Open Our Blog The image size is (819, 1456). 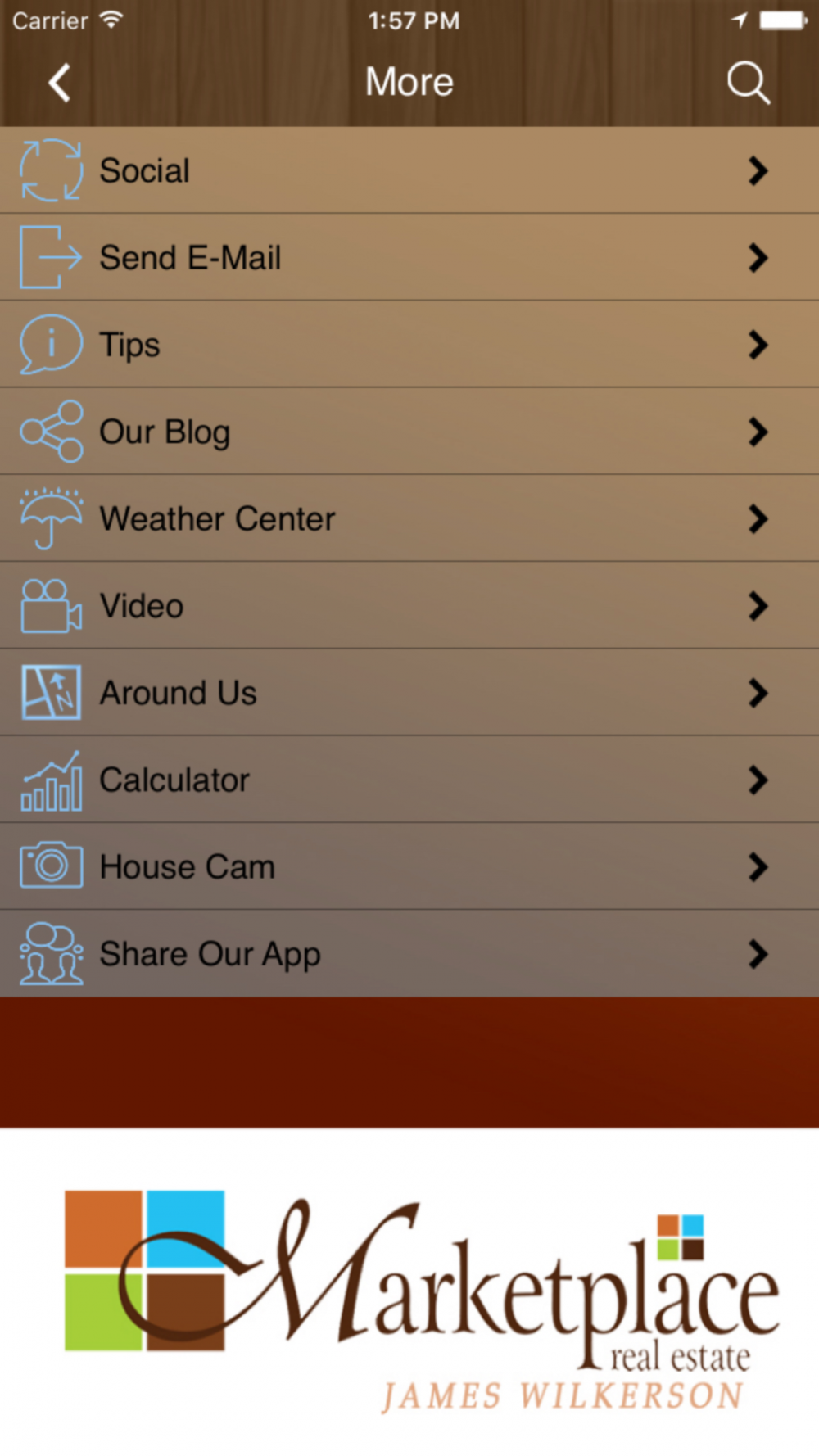[409, 432]
